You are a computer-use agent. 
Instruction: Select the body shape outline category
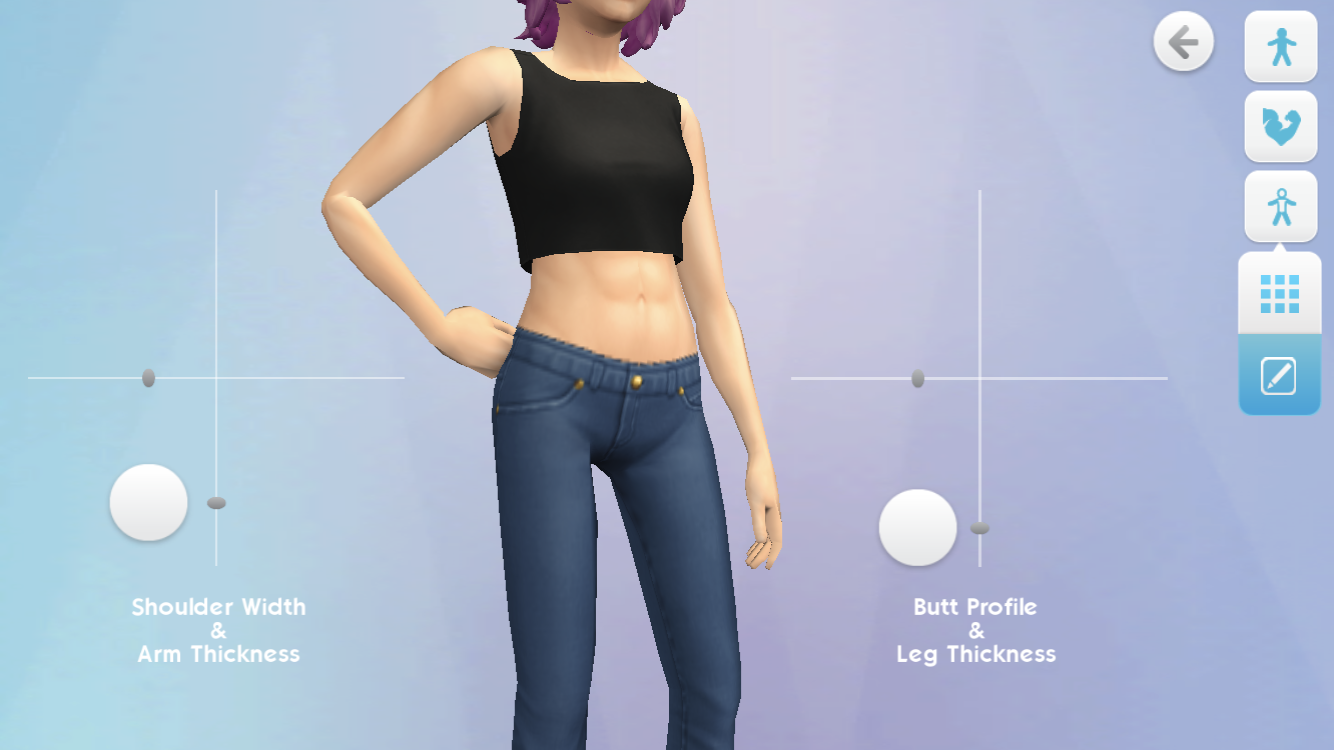click(x=1280, y=206)
